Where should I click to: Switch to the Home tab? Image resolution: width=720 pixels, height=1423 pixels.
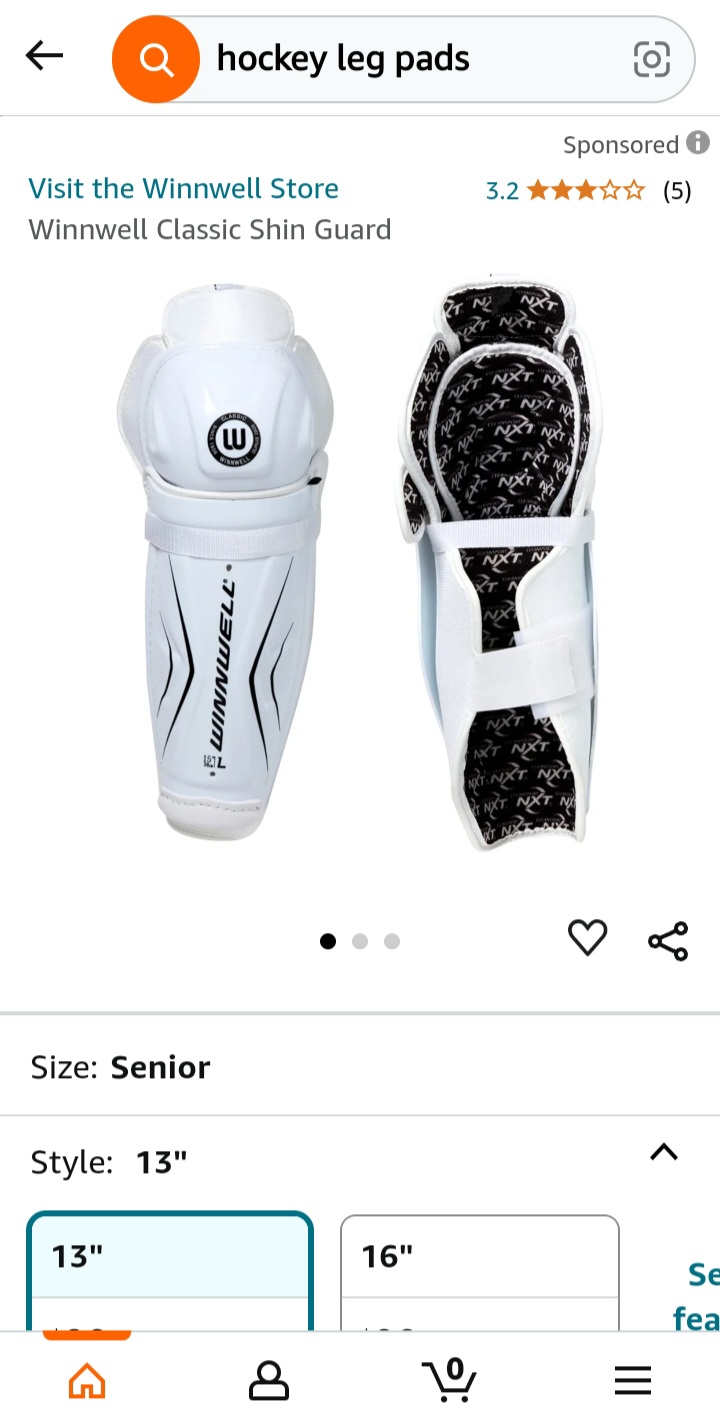[86, 1380]
